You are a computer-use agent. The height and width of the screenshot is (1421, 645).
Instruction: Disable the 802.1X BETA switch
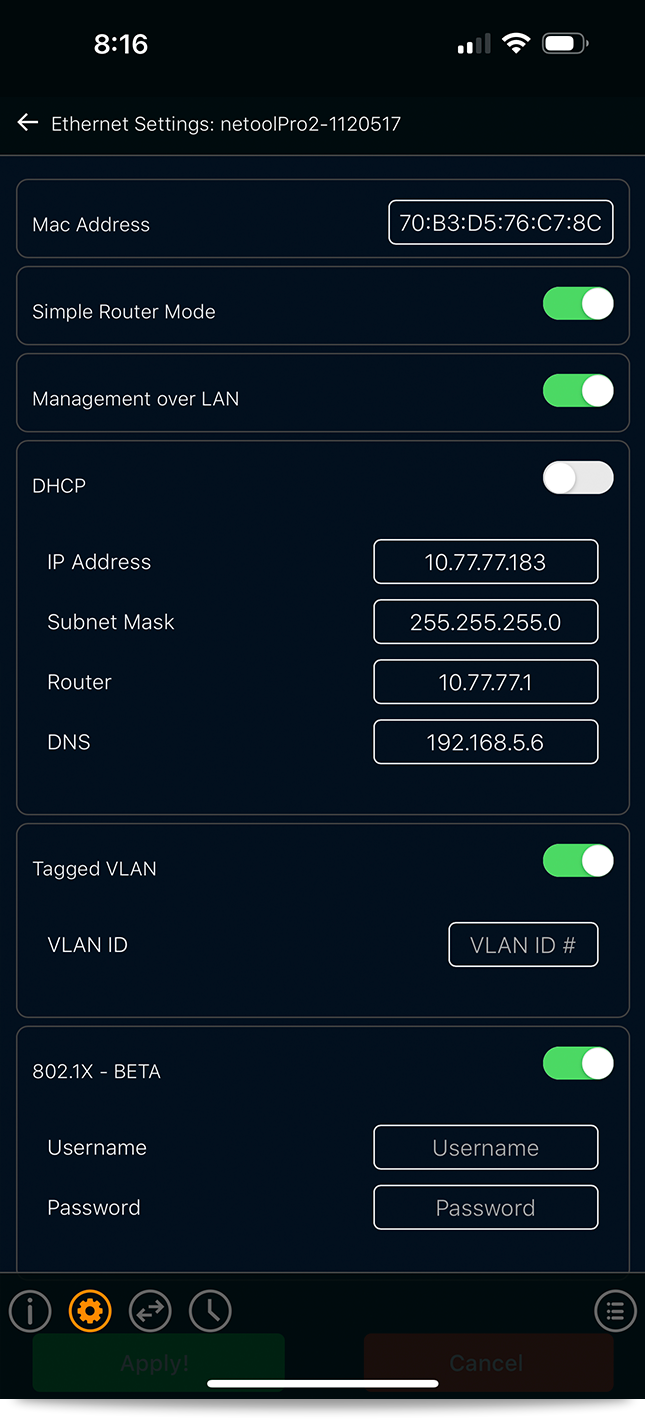(578, 1064)
